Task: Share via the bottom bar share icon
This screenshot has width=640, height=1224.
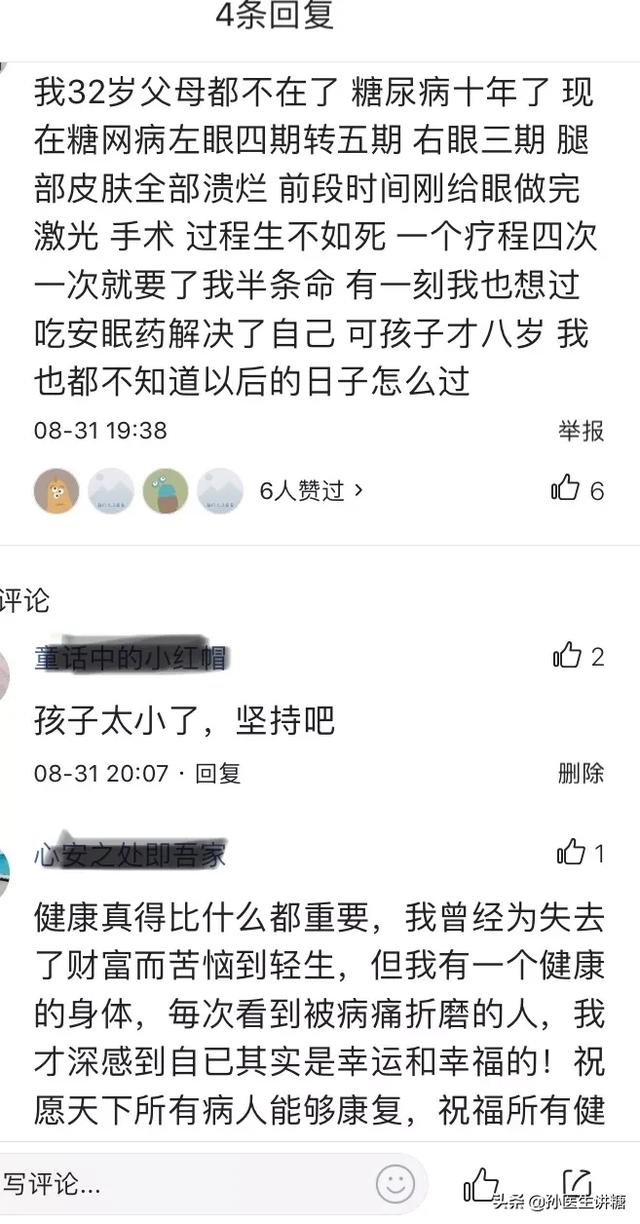Action: click(577, 1185)
